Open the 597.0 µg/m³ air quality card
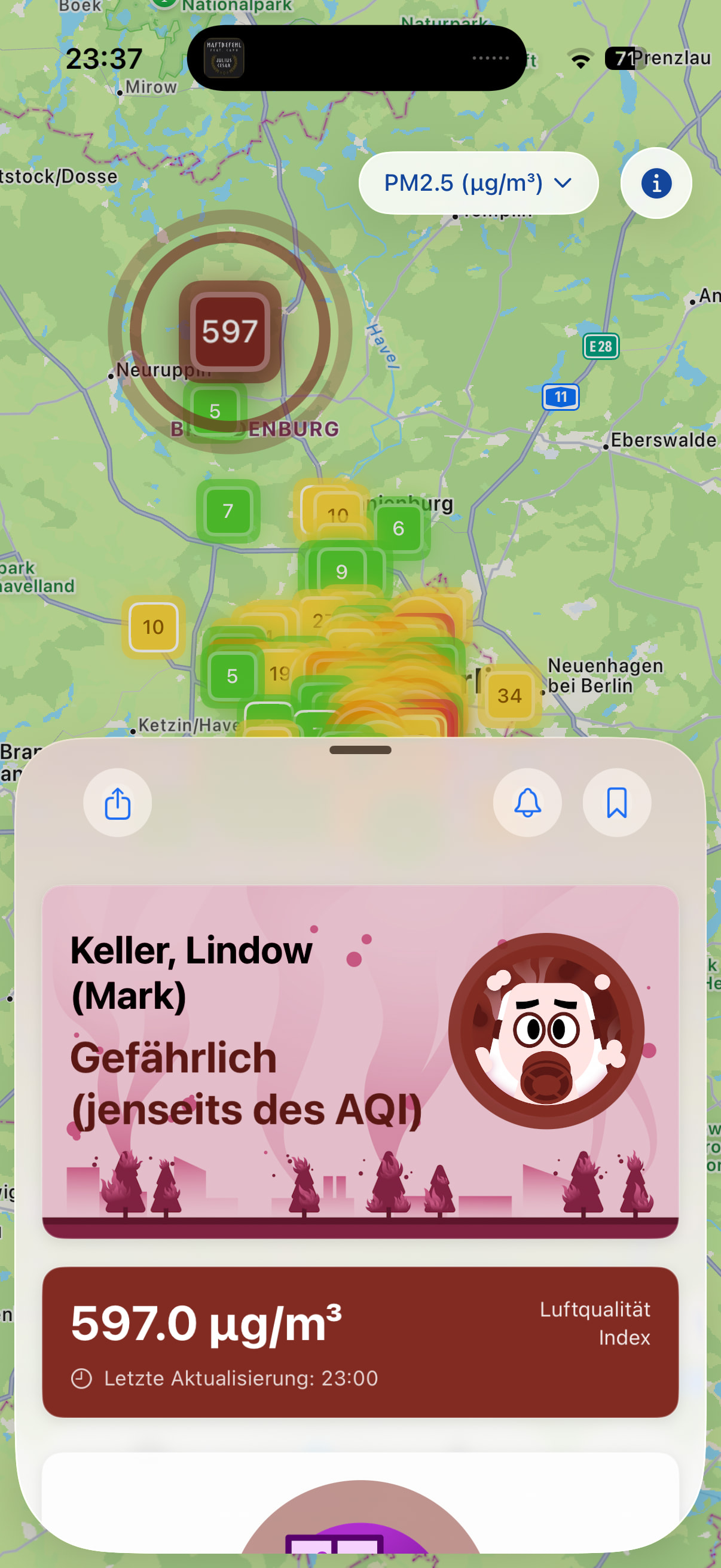Viewport: 721px width, 1568px height. [360, 1341]
